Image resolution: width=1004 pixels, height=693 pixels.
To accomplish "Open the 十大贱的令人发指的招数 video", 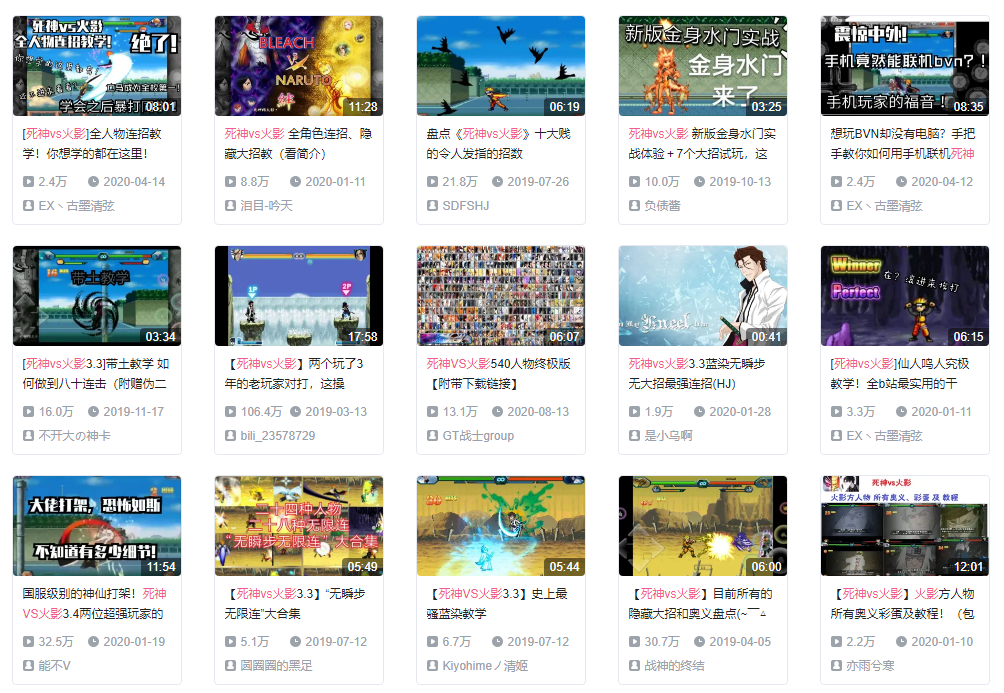I will pyautogui.click(x=501, y=66).
